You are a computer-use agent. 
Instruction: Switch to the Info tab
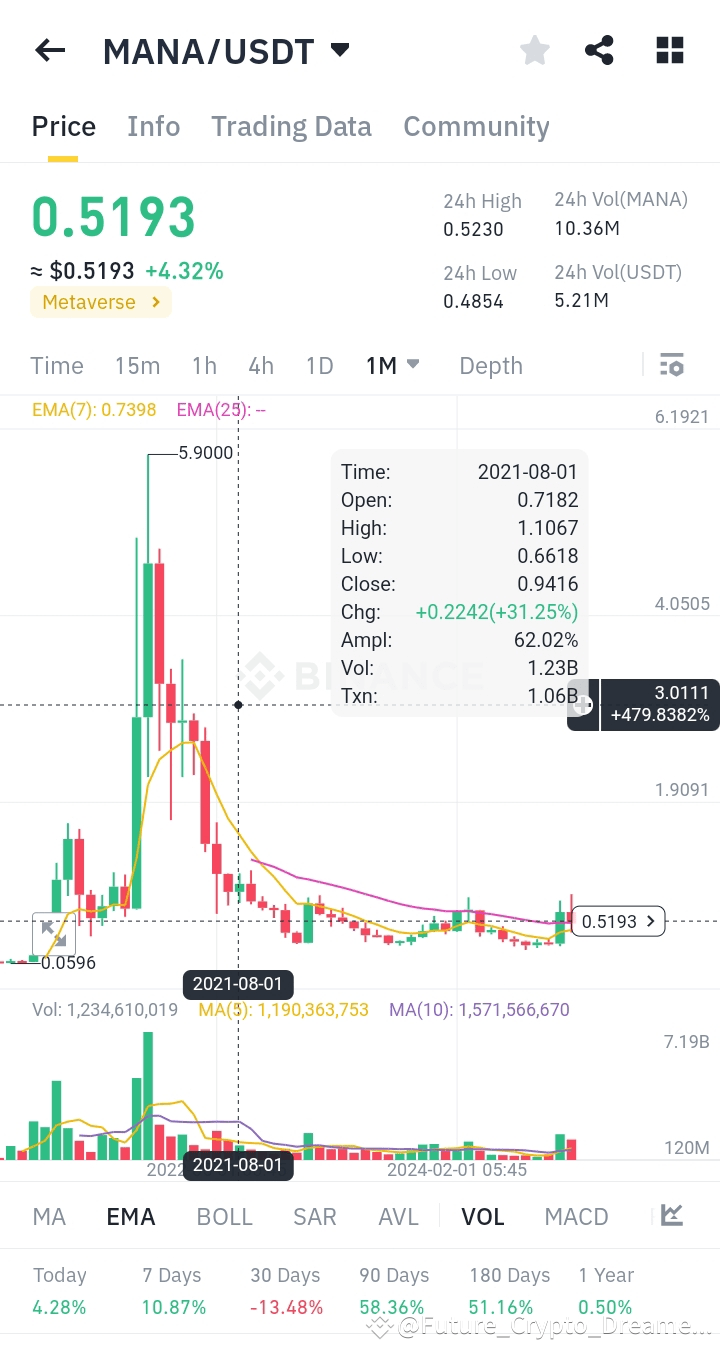(153, 127)
